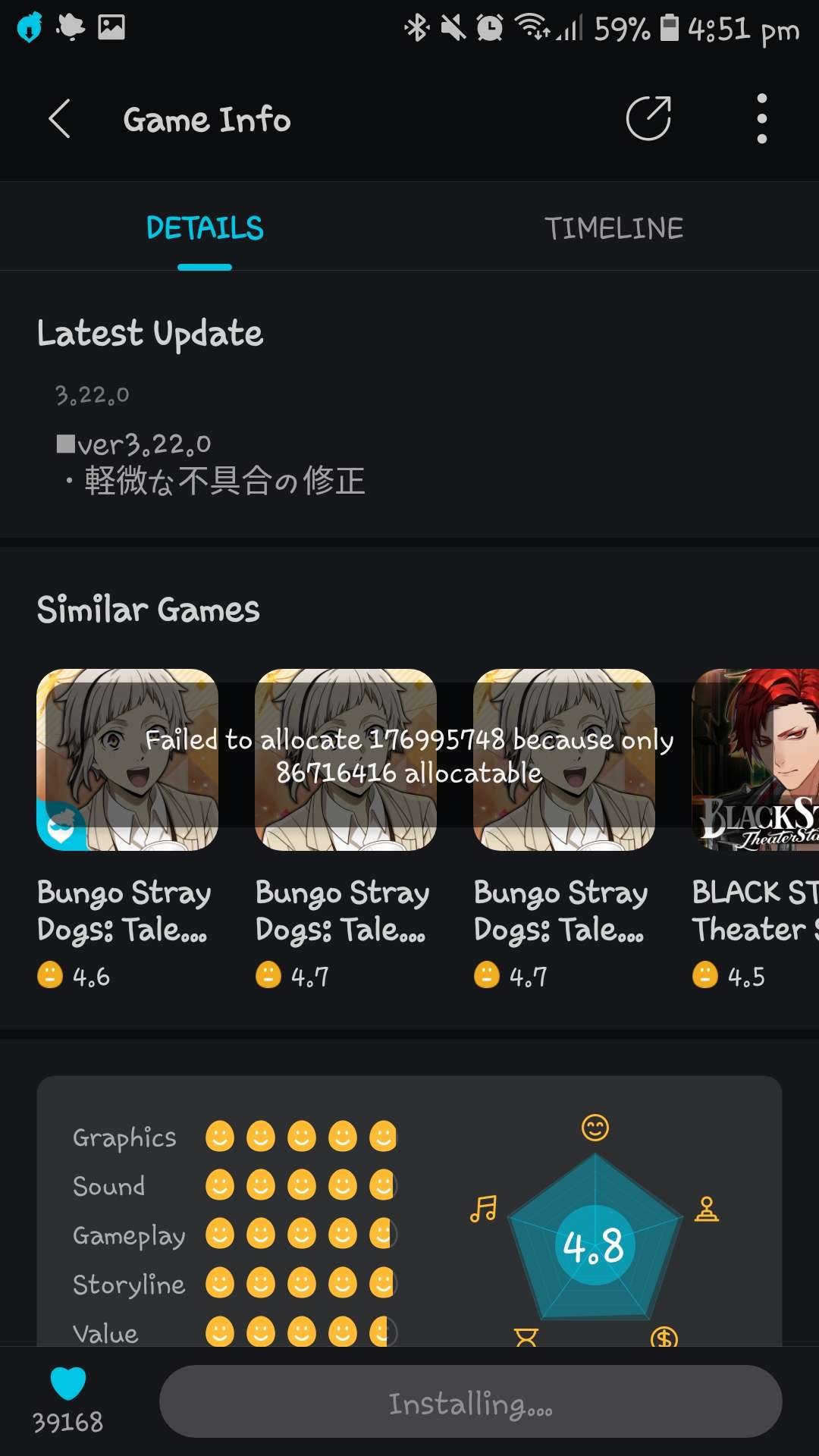
Task: Favorite this game with the heart icon
Action: pos(68,1384)
